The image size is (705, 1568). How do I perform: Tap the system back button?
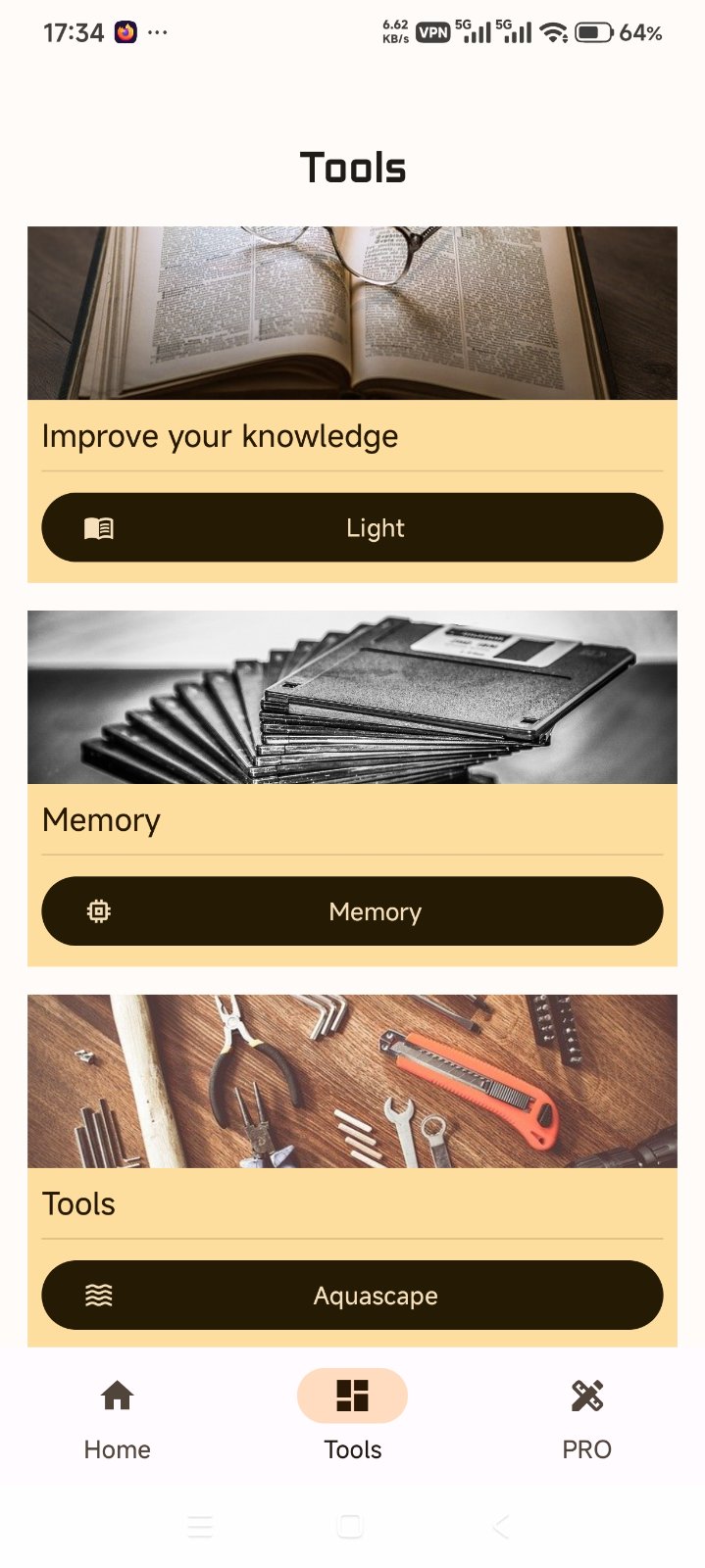pyautogui.click(x=501, y=1526)
